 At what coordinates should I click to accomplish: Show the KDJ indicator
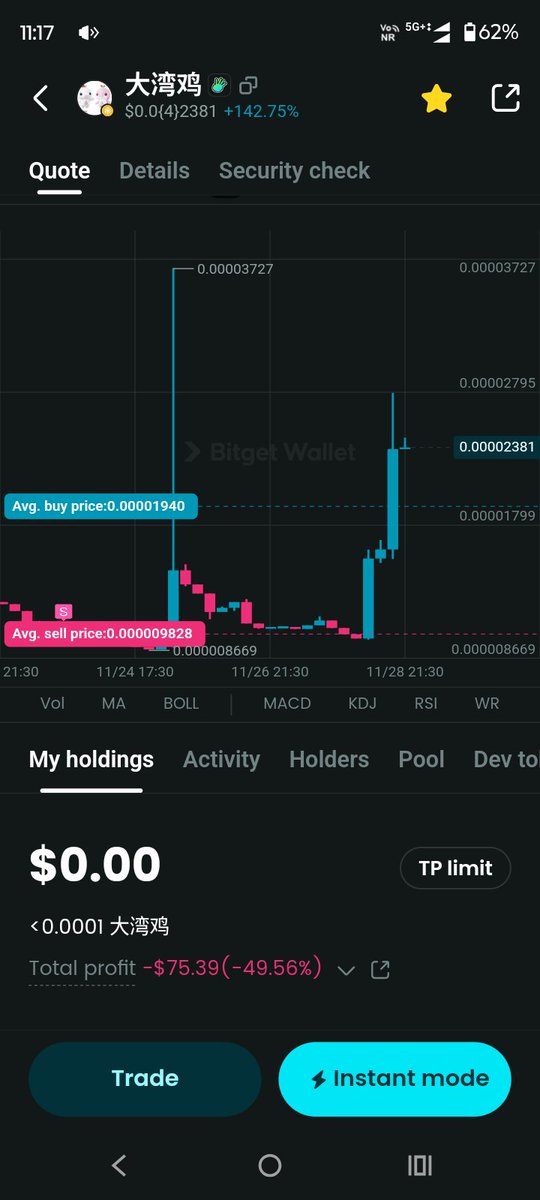[x=362, y=703]
